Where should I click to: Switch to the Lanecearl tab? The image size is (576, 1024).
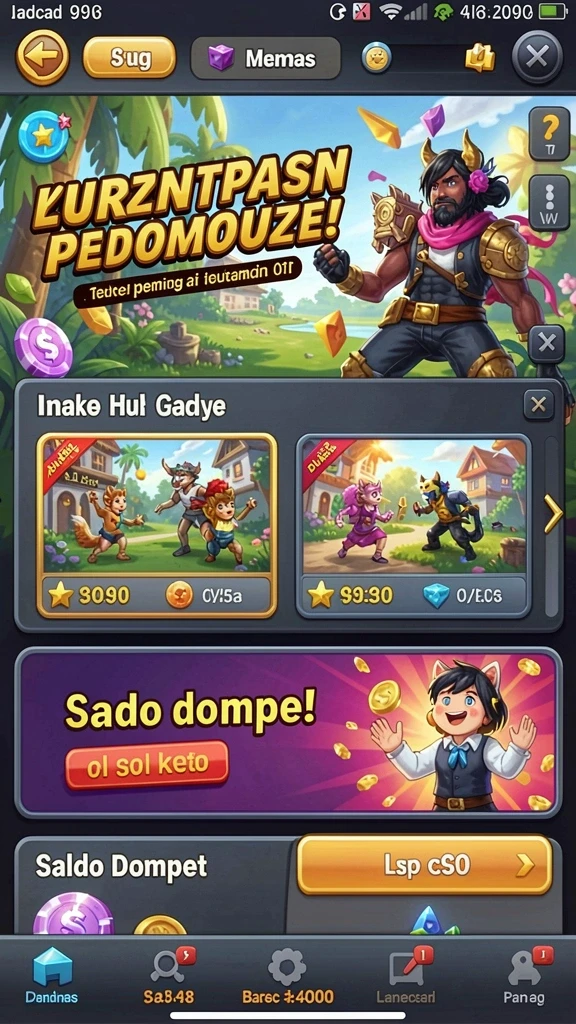406,976
